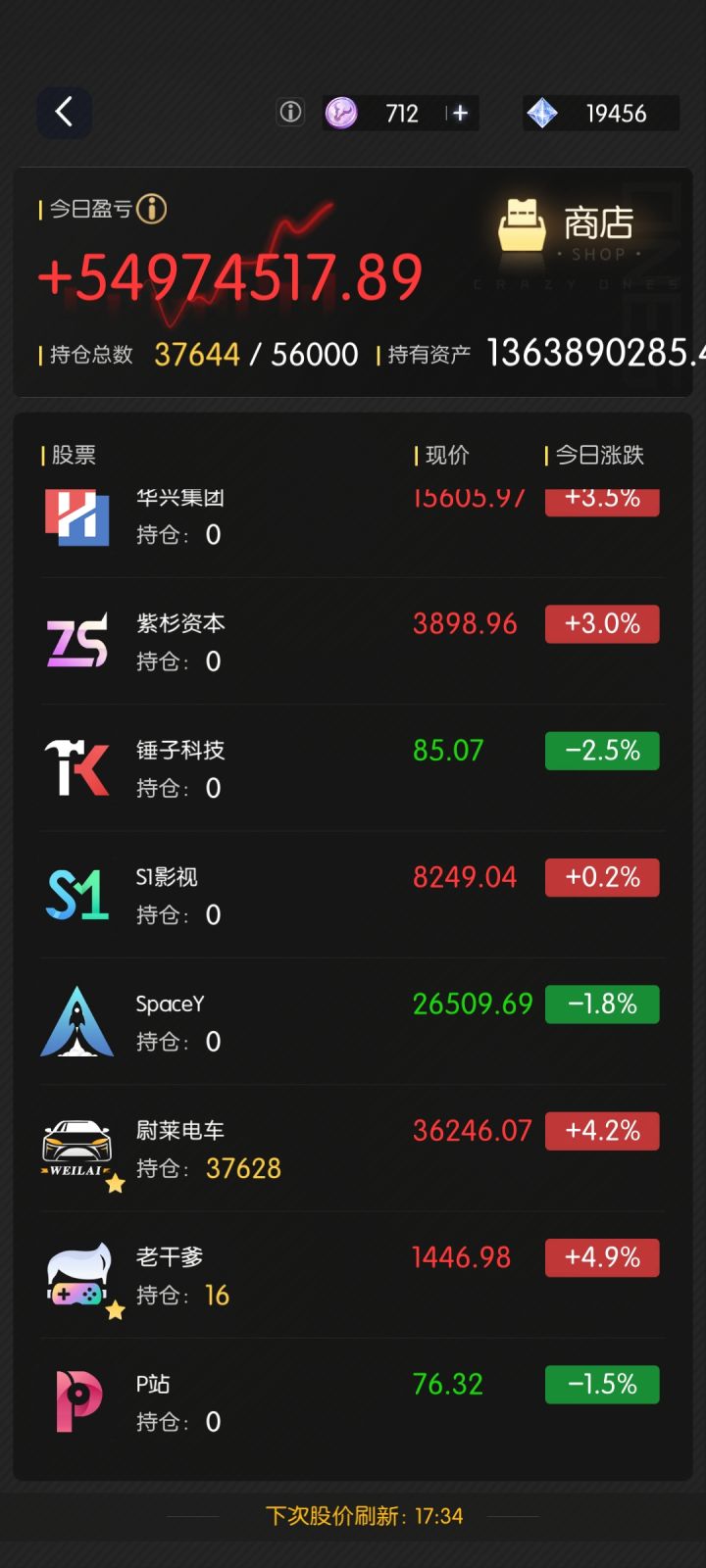
Task: Tap the +3.5% change badge for 华兴集团
Action: pos(601,500)
